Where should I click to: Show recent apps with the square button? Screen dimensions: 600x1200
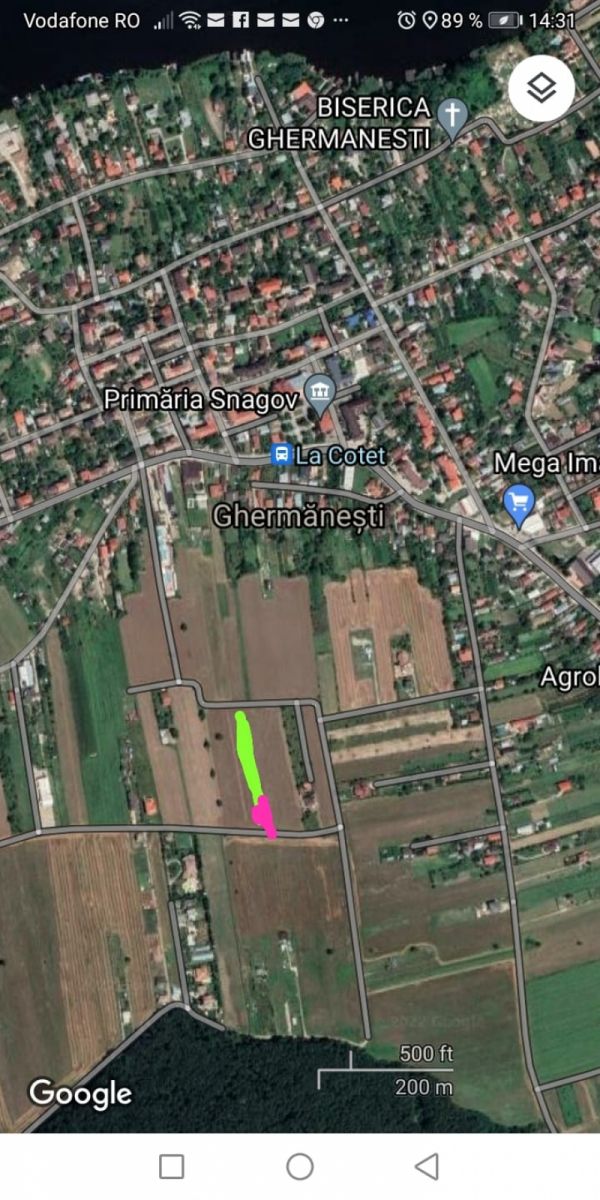pos(172,1166)
